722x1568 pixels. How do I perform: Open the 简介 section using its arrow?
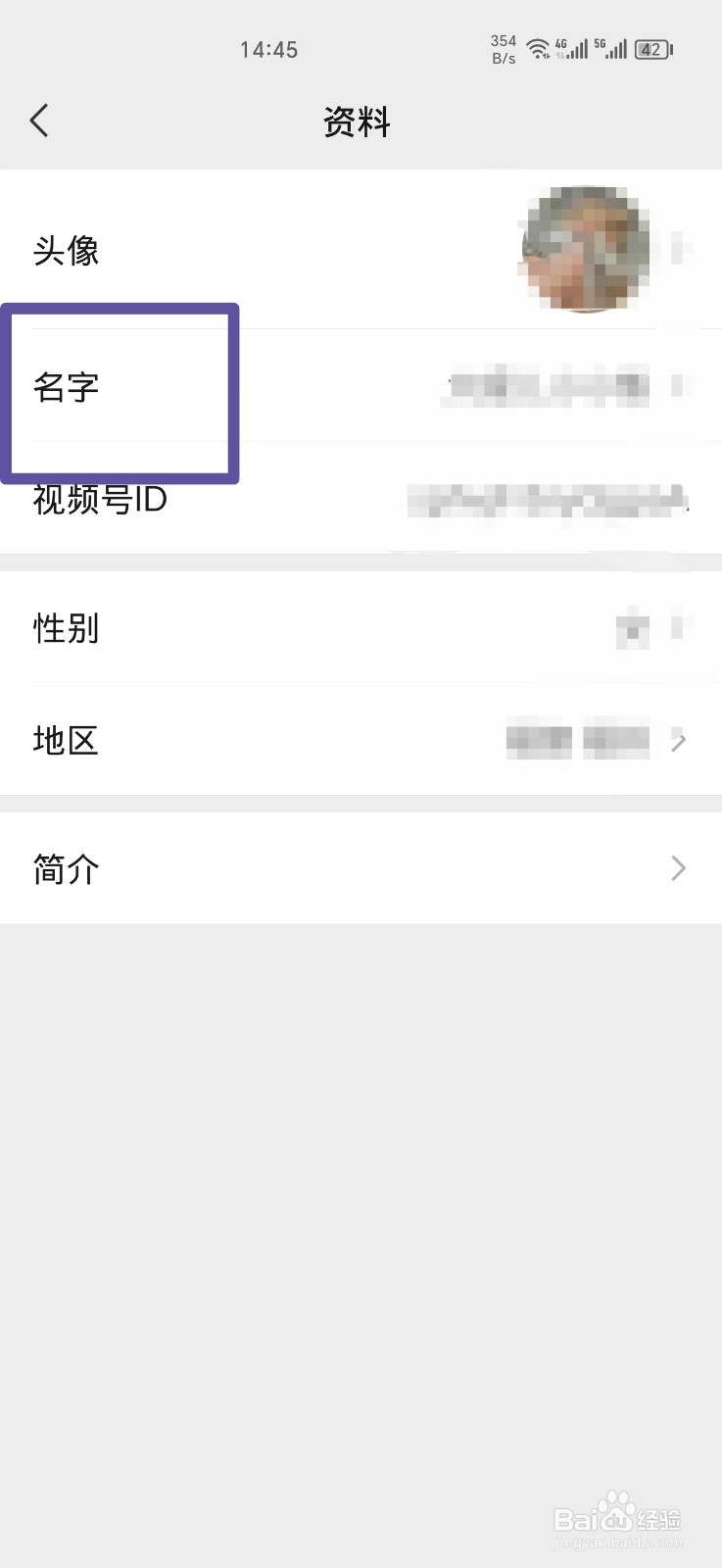[679, 868]
